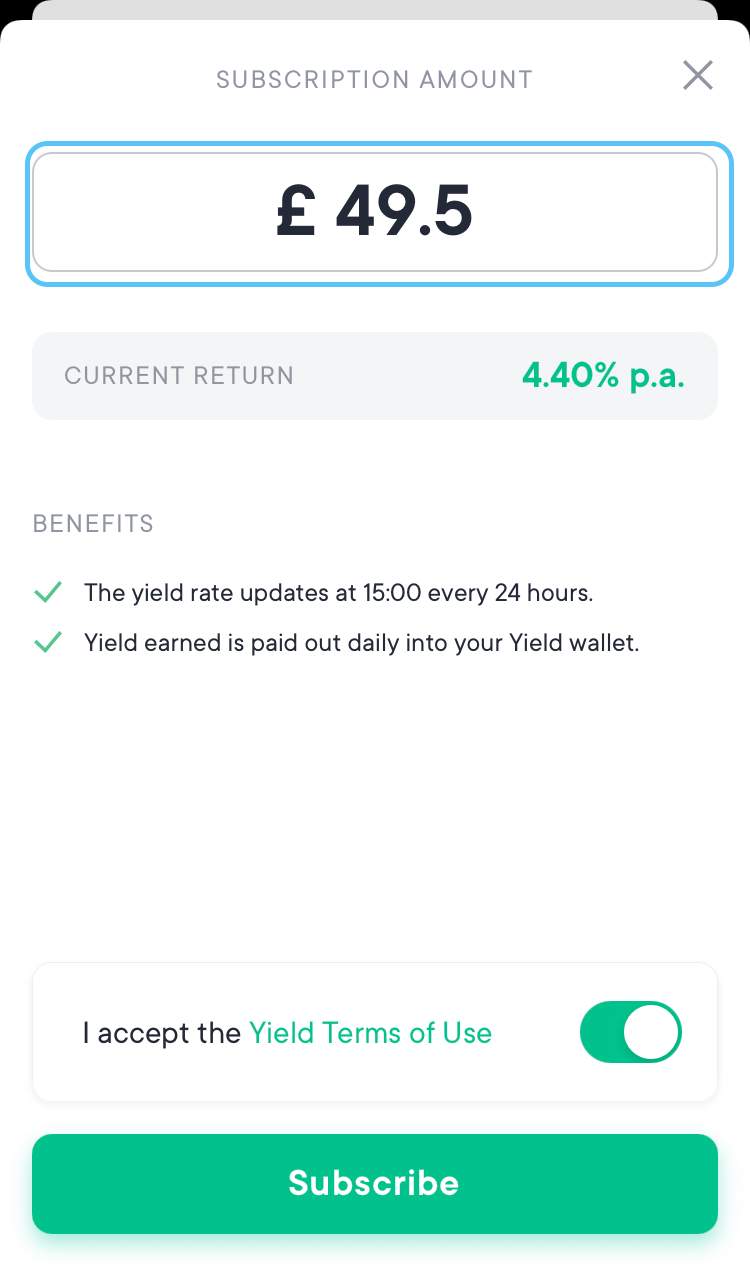Viewport: 750px width, 1274px height.
Task: Tap the Subscribe button
Action: [374, 1183]
